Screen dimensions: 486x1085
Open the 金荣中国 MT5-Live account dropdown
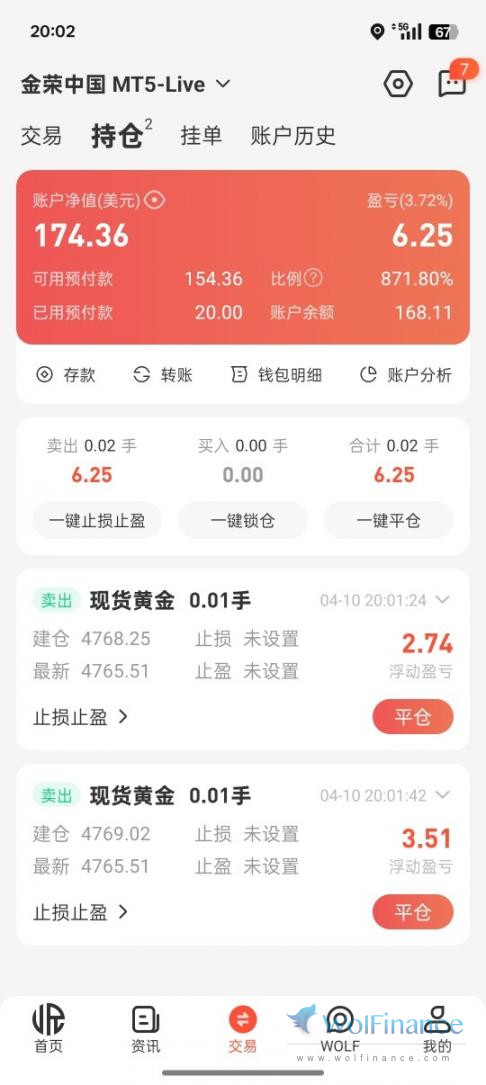click(x=125, y=84)
